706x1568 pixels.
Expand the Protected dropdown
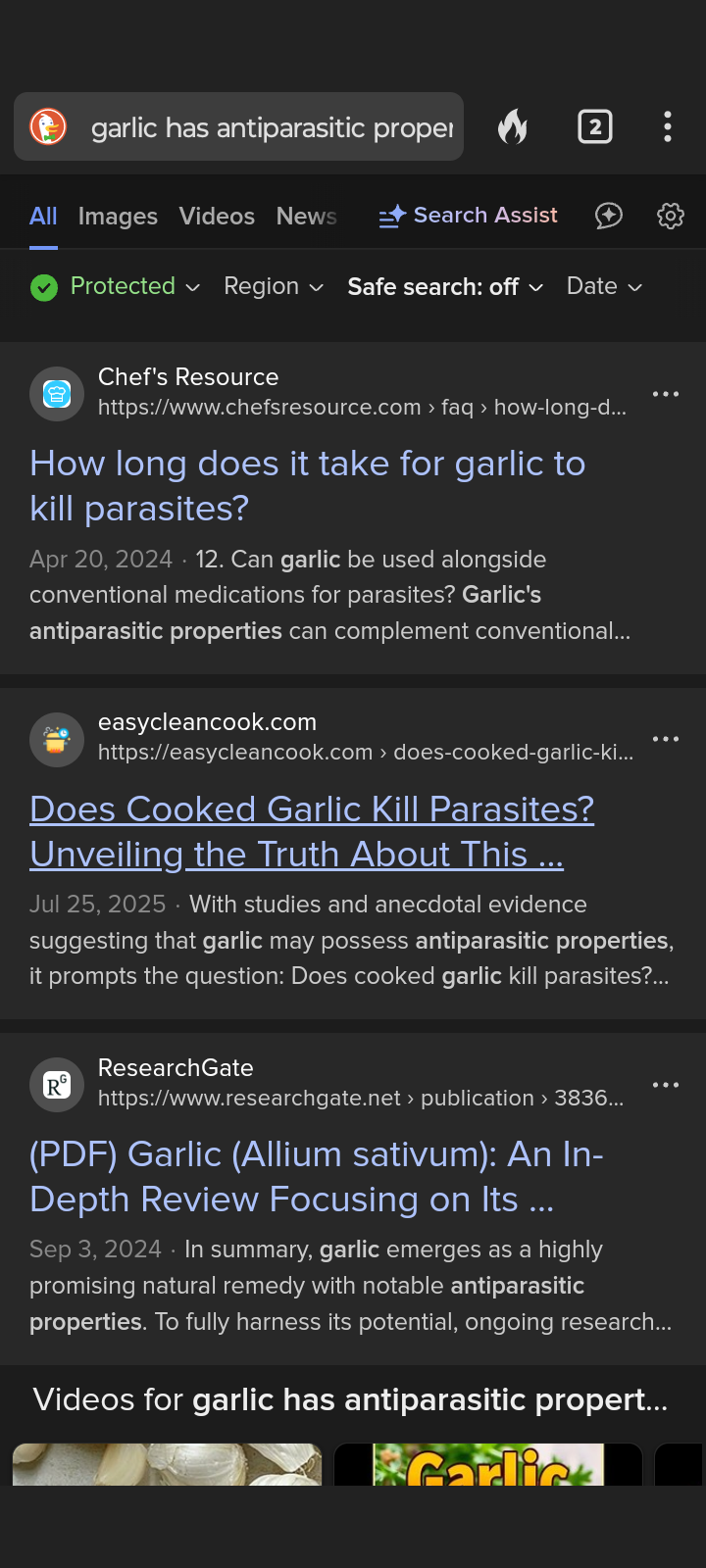click(x=116, y=286)
